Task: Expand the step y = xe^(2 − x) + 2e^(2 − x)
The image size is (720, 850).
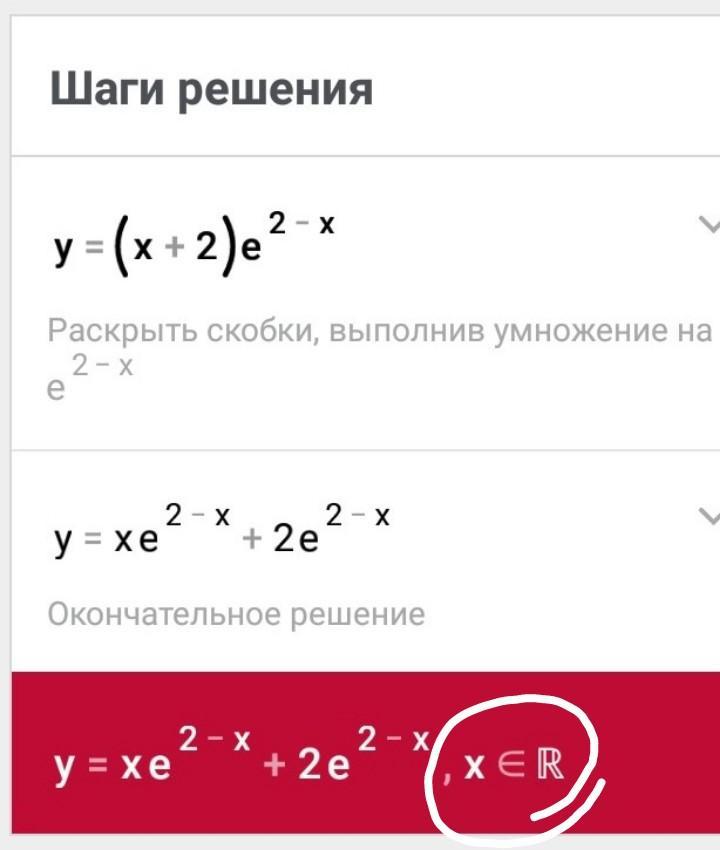Action: pyautogui.click(x=709, y=517)
